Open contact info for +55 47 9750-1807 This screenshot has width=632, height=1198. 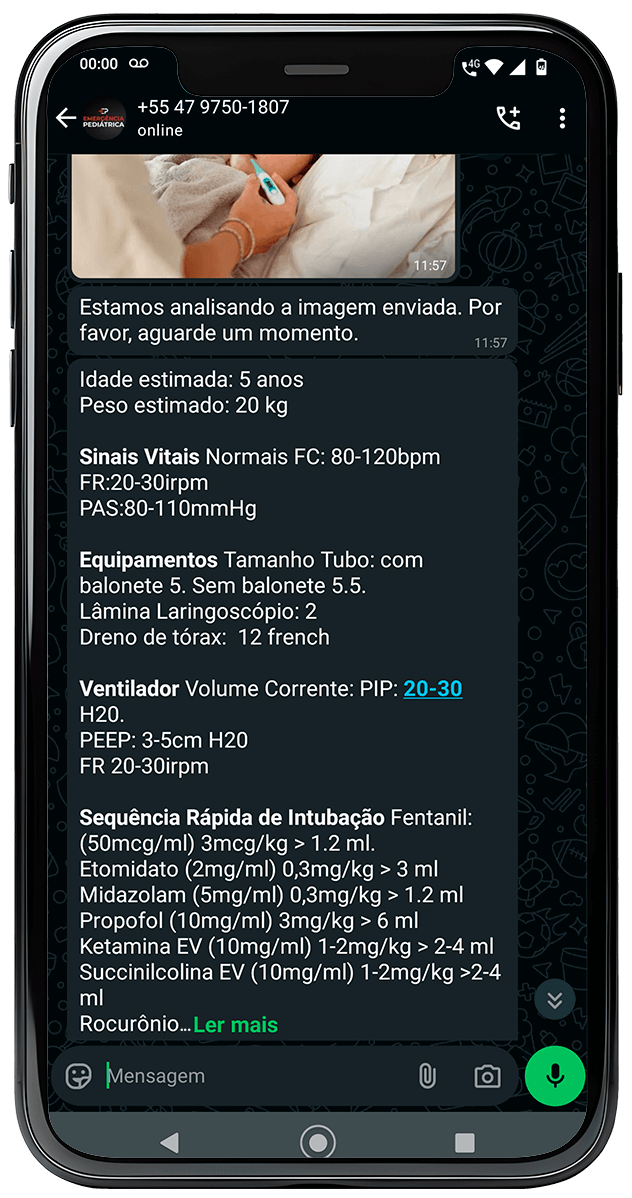click(x=213, y=118)
